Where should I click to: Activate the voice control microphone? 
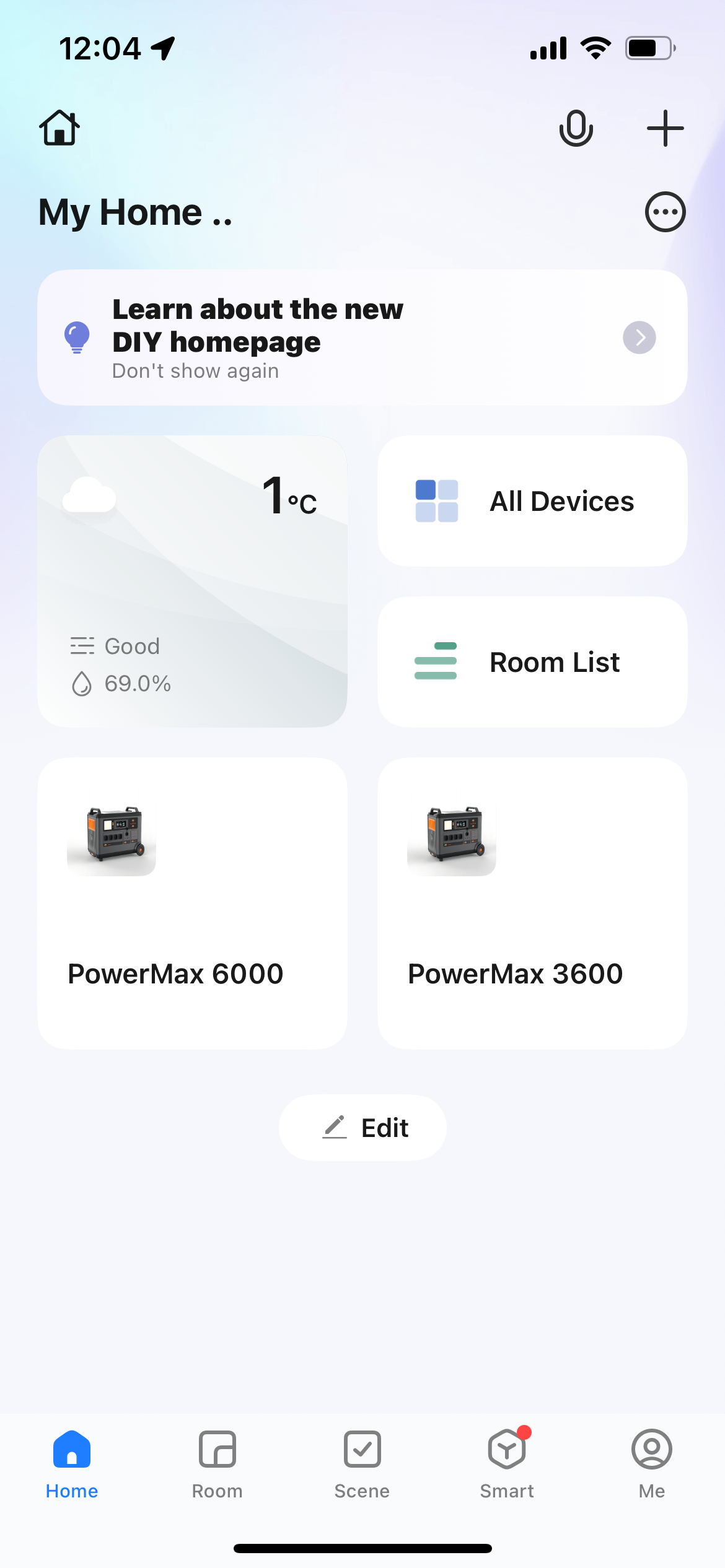pyautogui.click(x=576, y=128)
